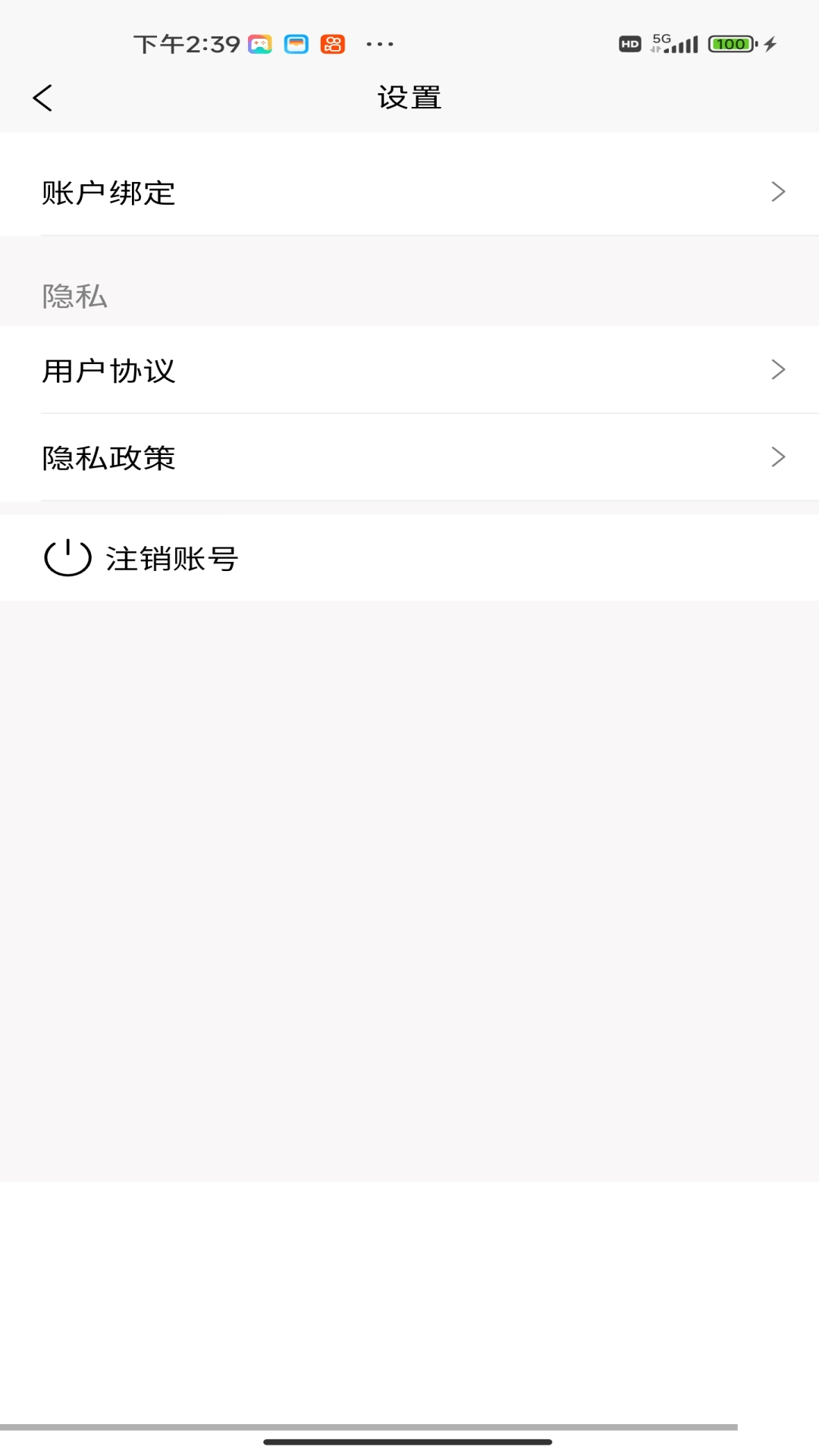Tap the power icon beside 注销账号
This screenshot has width=819, height=1456.
67,559
